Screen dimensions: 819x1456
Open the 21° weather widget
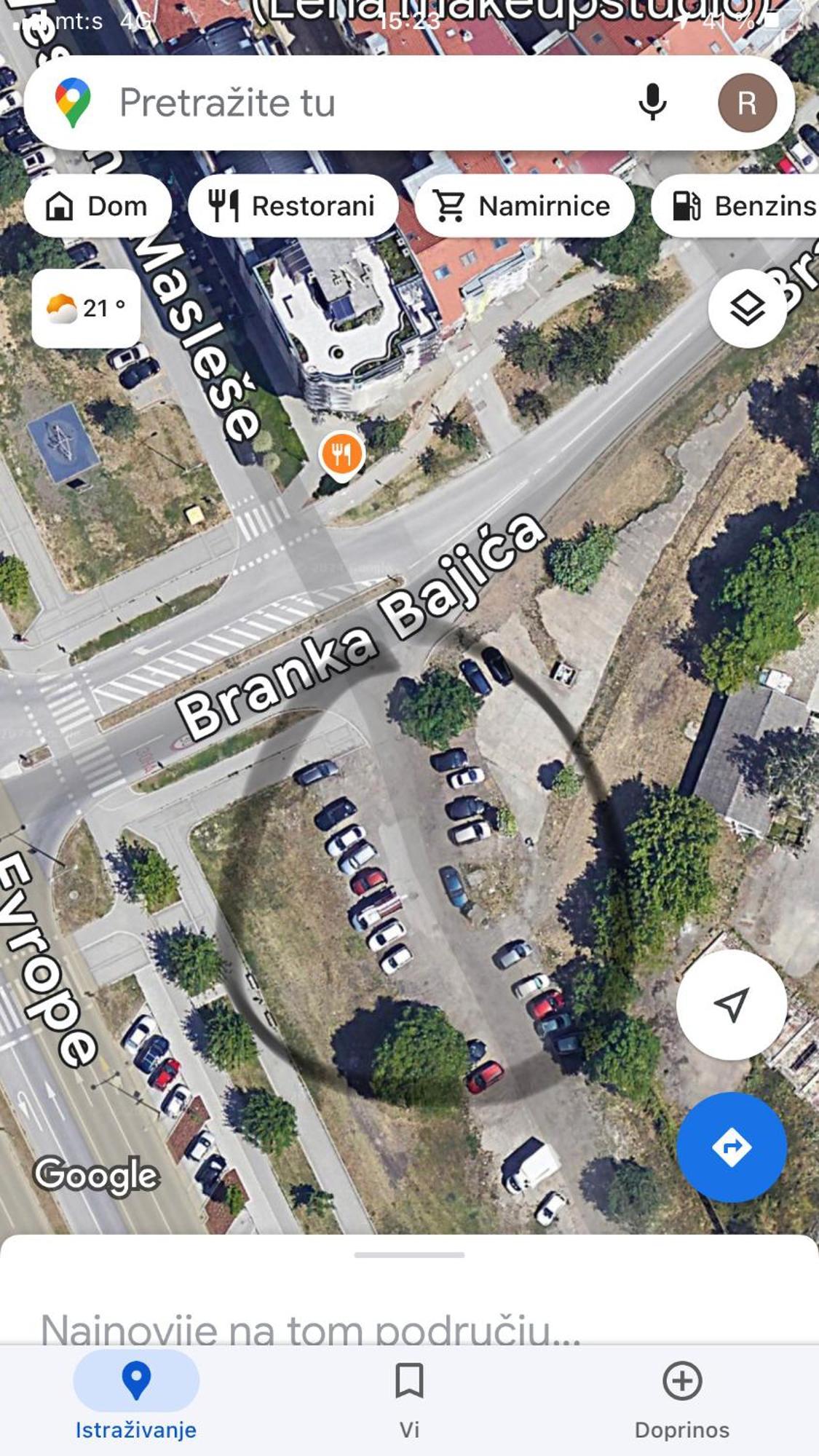pyautogui.click(x=86, y=308)
